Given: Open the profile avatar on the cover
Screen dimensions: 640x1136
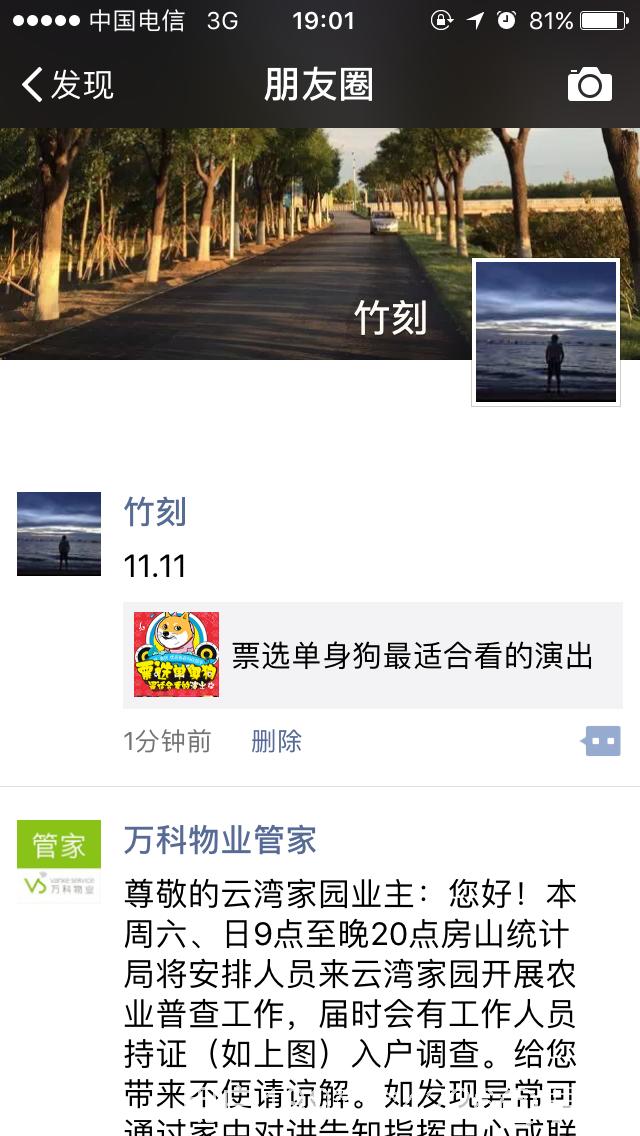Looking at the screenshot, I should (546, 332).
